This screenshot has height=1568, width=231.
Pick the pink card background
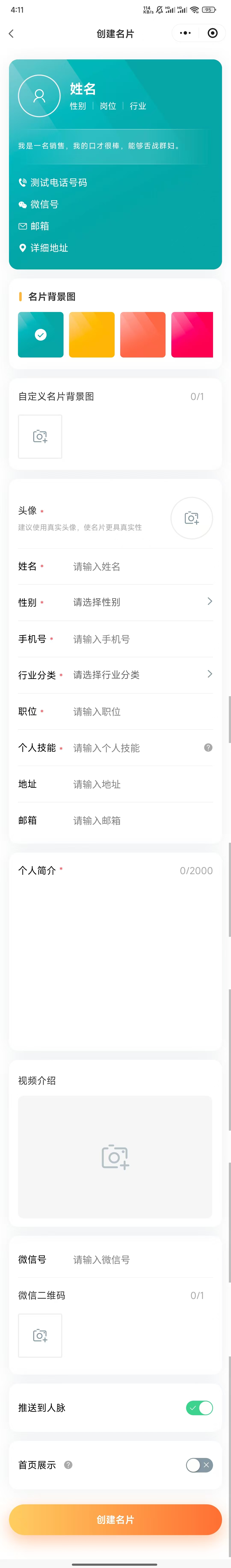pos(192,335)
